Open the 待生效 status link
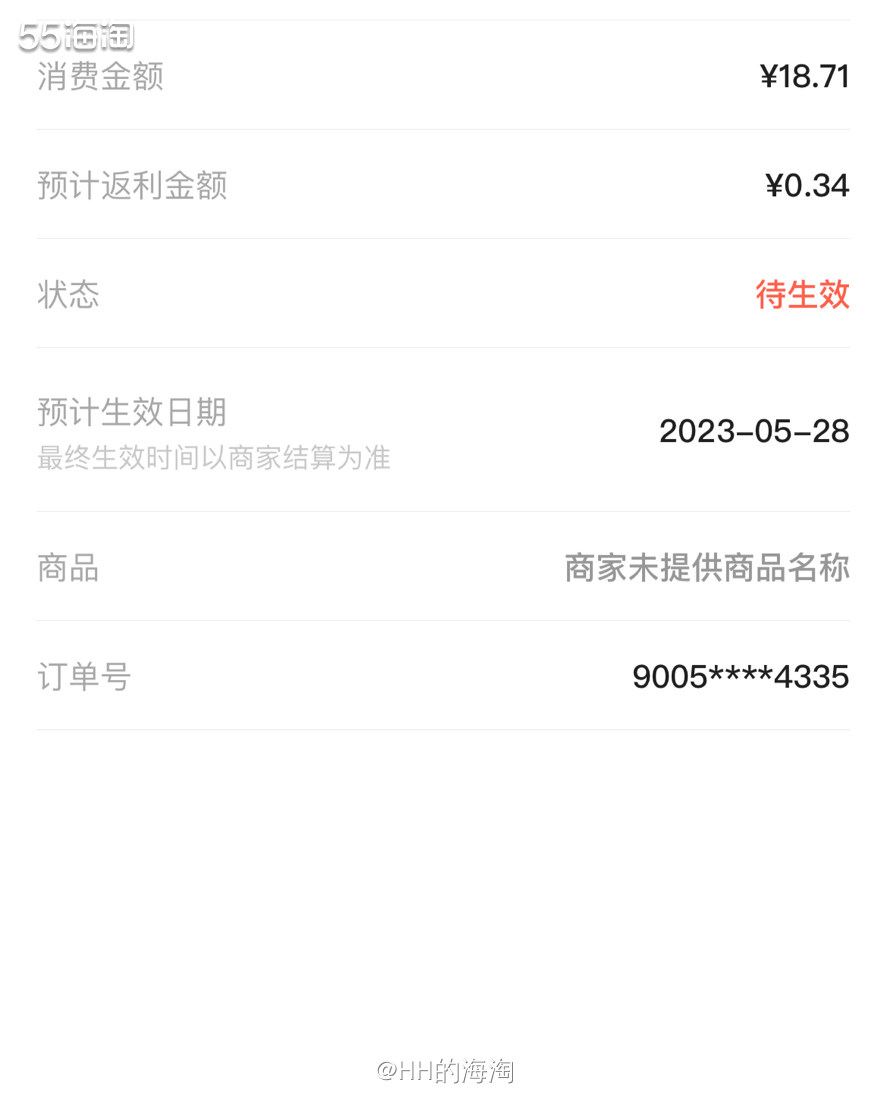 click(802, 295)
